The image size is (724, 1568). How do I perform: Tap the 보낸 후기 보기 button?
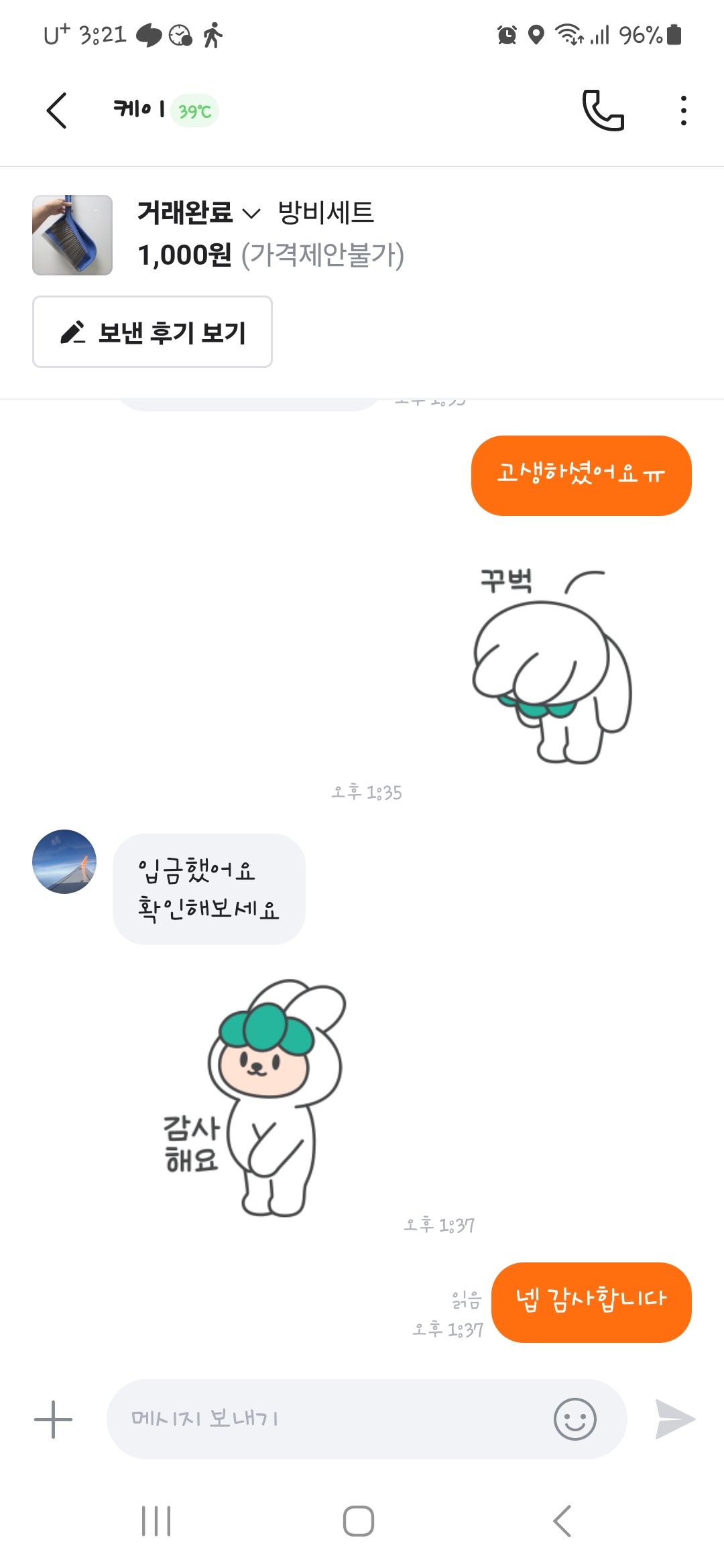pos(153,332)
